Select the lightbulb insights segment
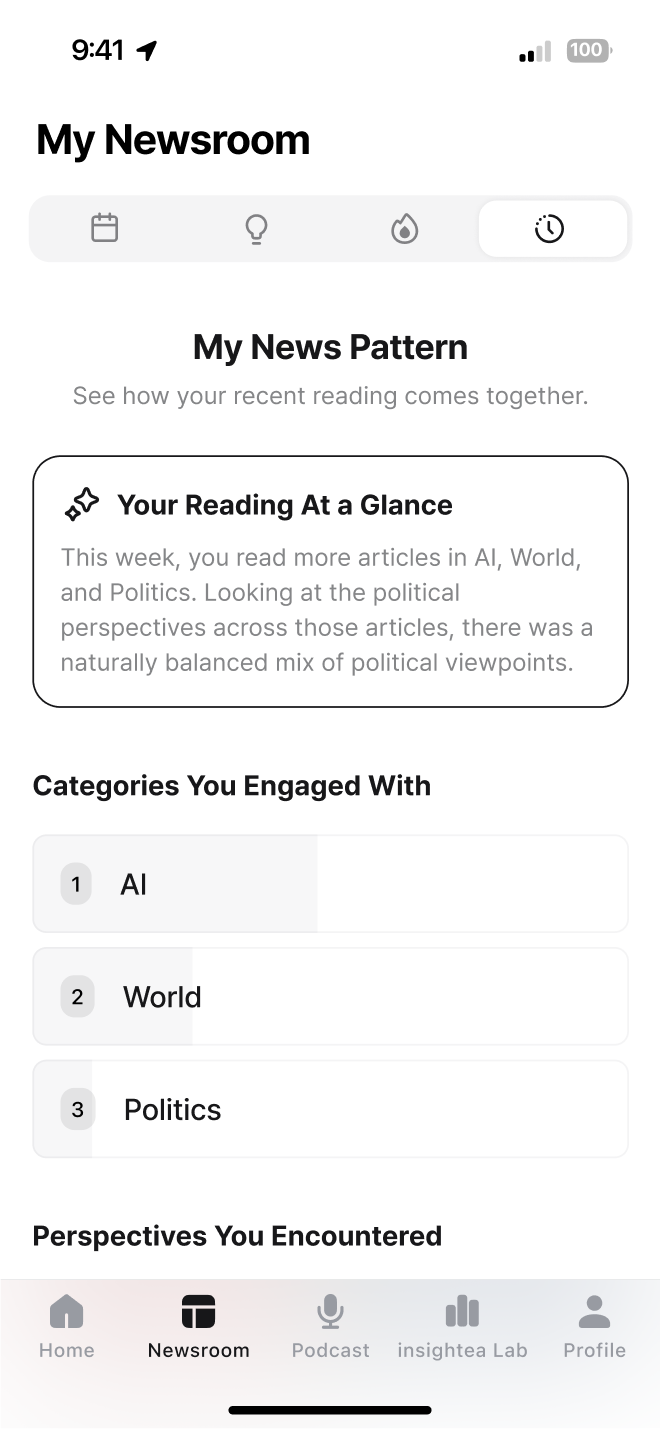This screenshot has height=1430, width=660. click(x=256, y=229)
